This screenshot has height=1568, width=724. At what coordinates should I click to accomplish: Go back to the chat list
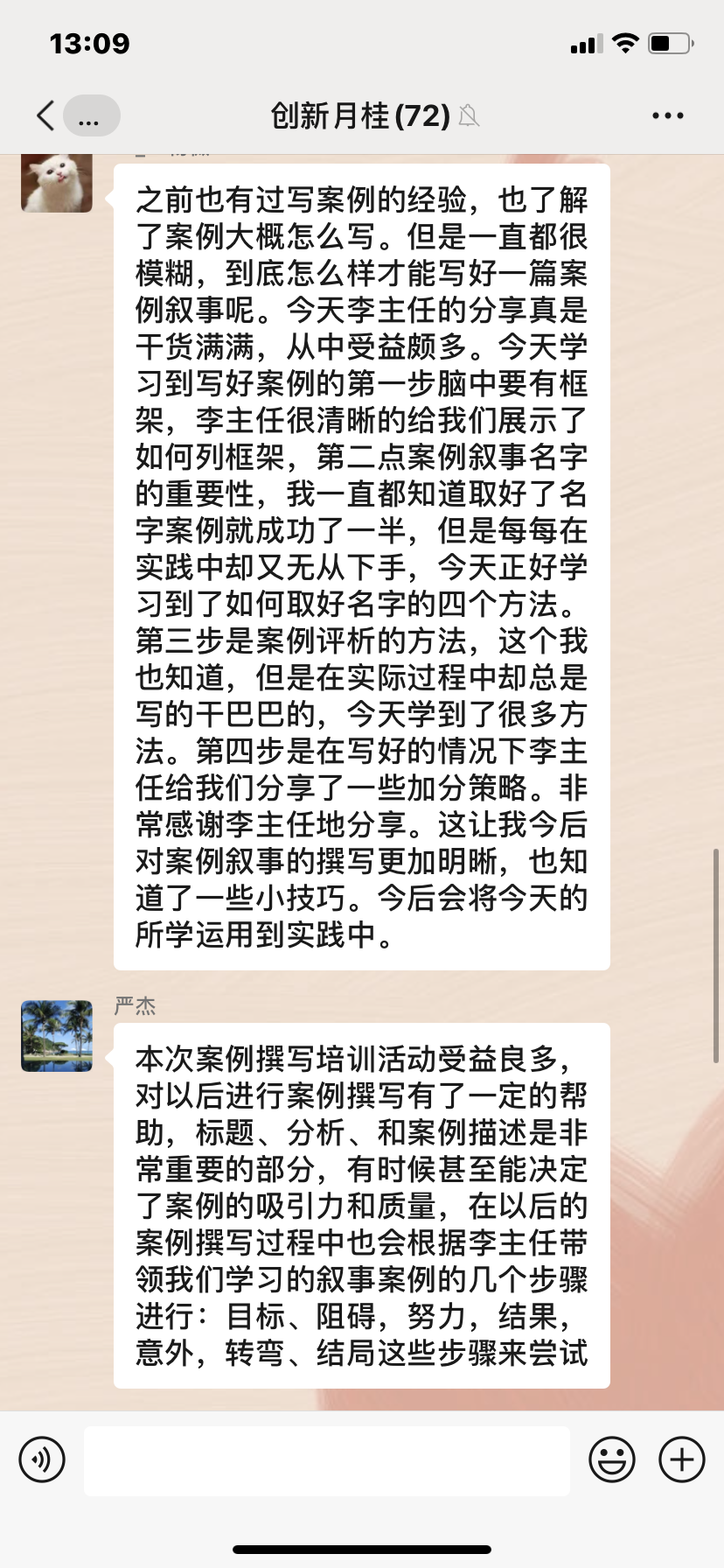45,115
